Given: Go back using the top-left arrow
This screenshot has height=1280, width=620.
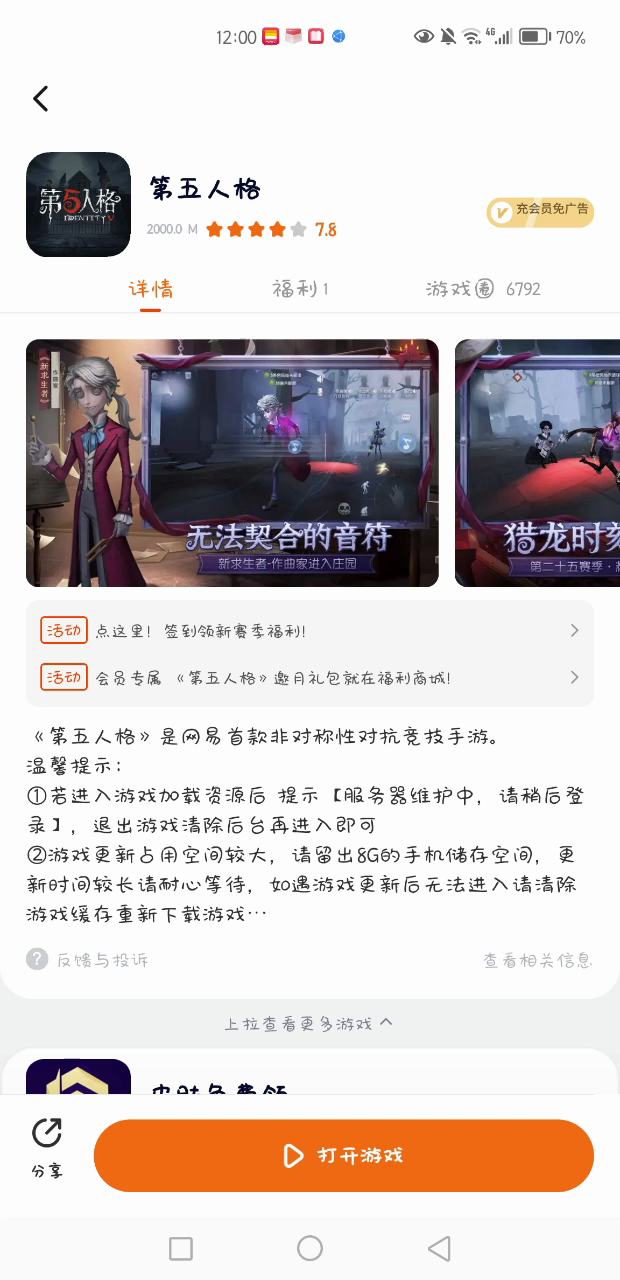Looking at the screenshot, I should (x=41, y=98).
